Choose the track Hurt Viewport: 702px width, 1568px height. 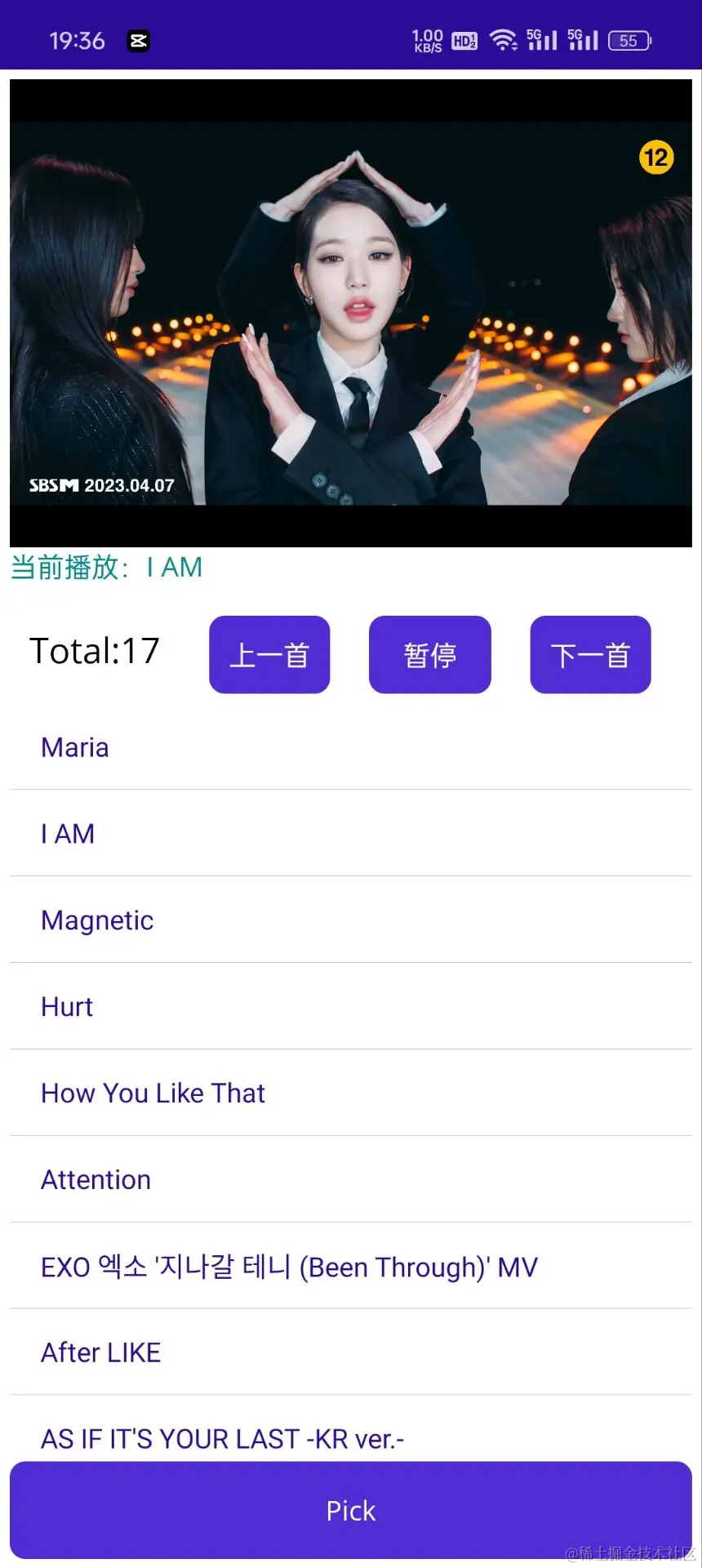pos(66,1006)
